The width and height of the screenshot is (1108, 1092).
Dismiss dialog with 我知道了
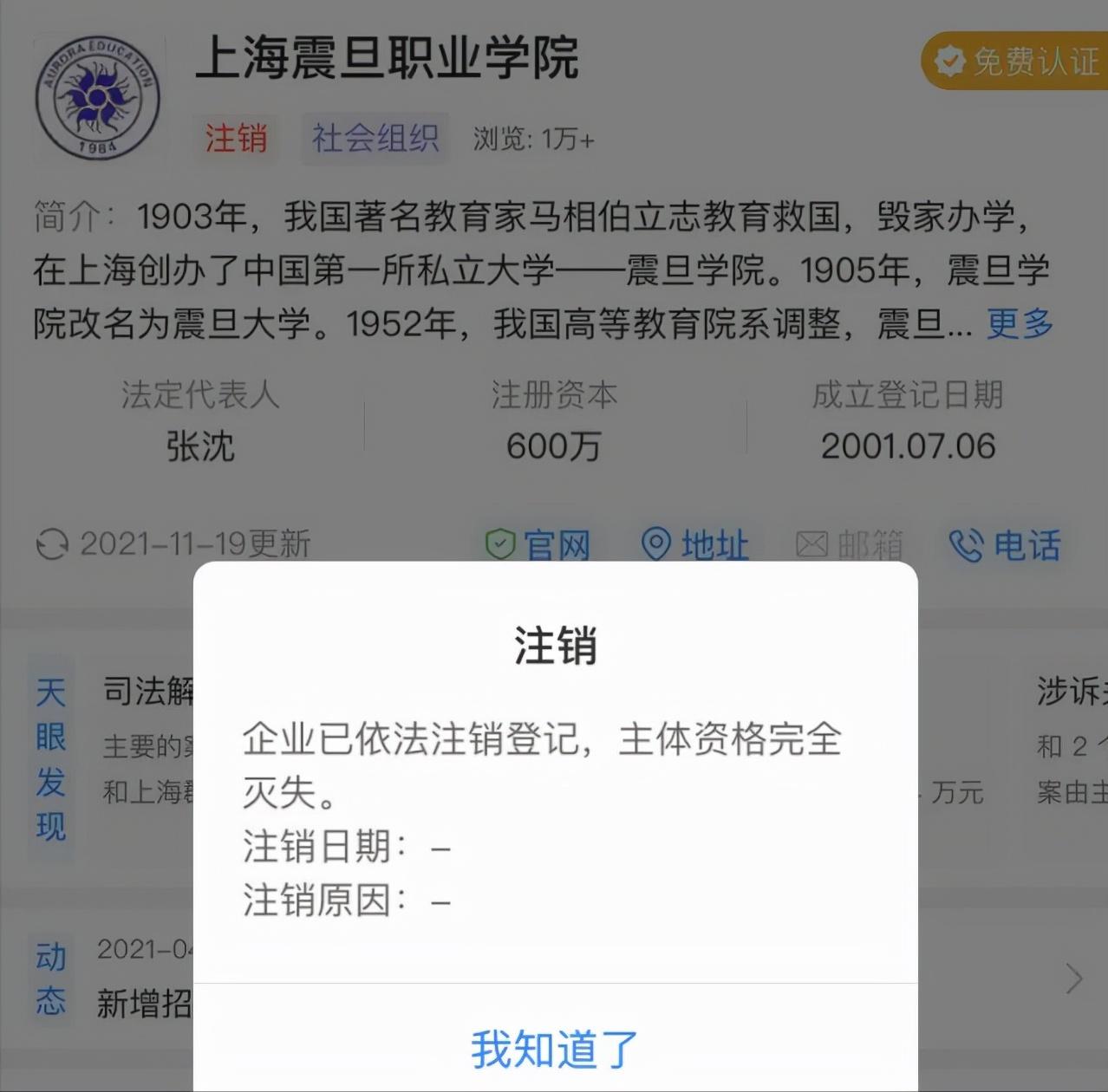point(555,1049)
